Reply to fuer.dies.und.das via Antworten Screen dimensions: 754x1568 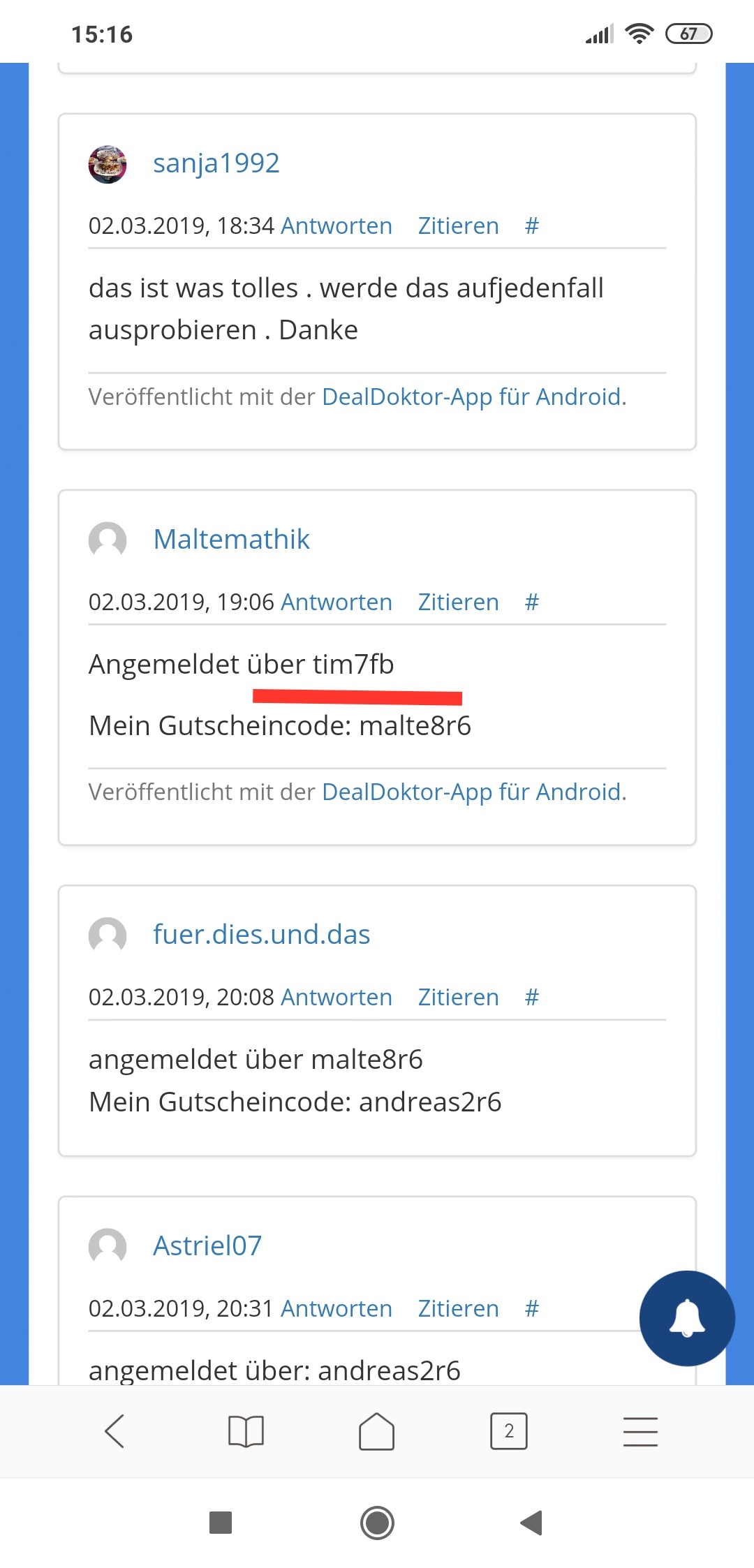(337, 998)
